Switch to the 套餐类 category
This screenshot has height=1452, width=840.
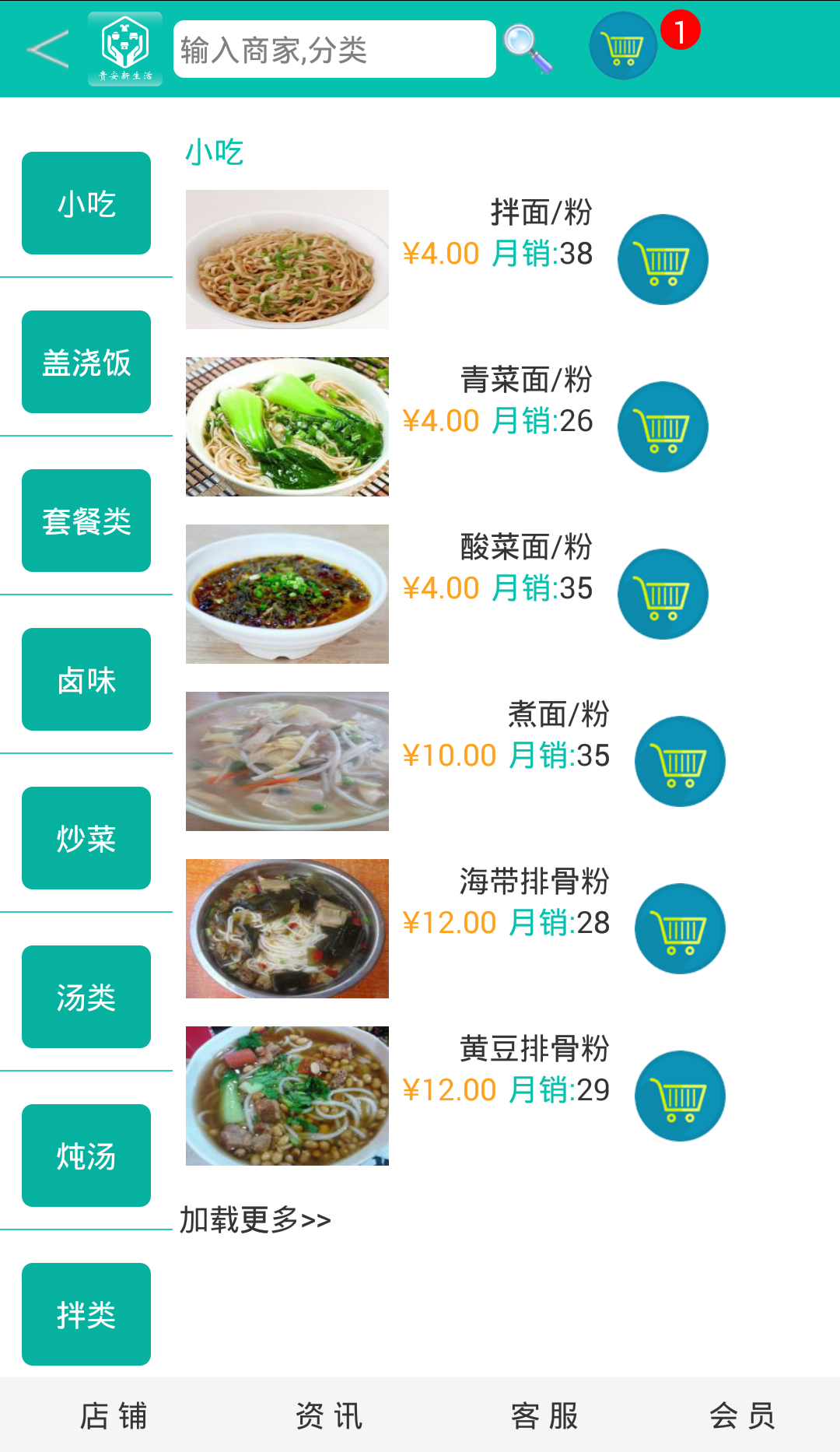[86, 521]
